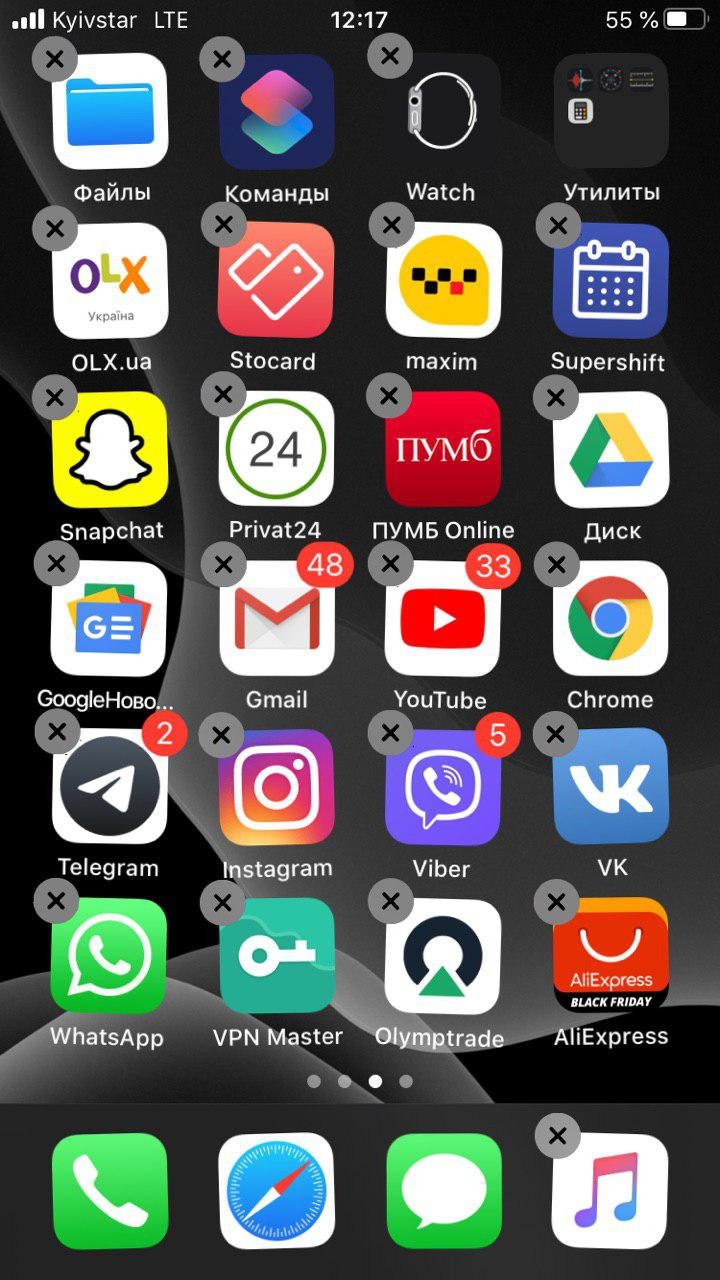Open Privat24 banking app
The width and height of the screenshot is (720, 1280).
click(x=277, y=450)
